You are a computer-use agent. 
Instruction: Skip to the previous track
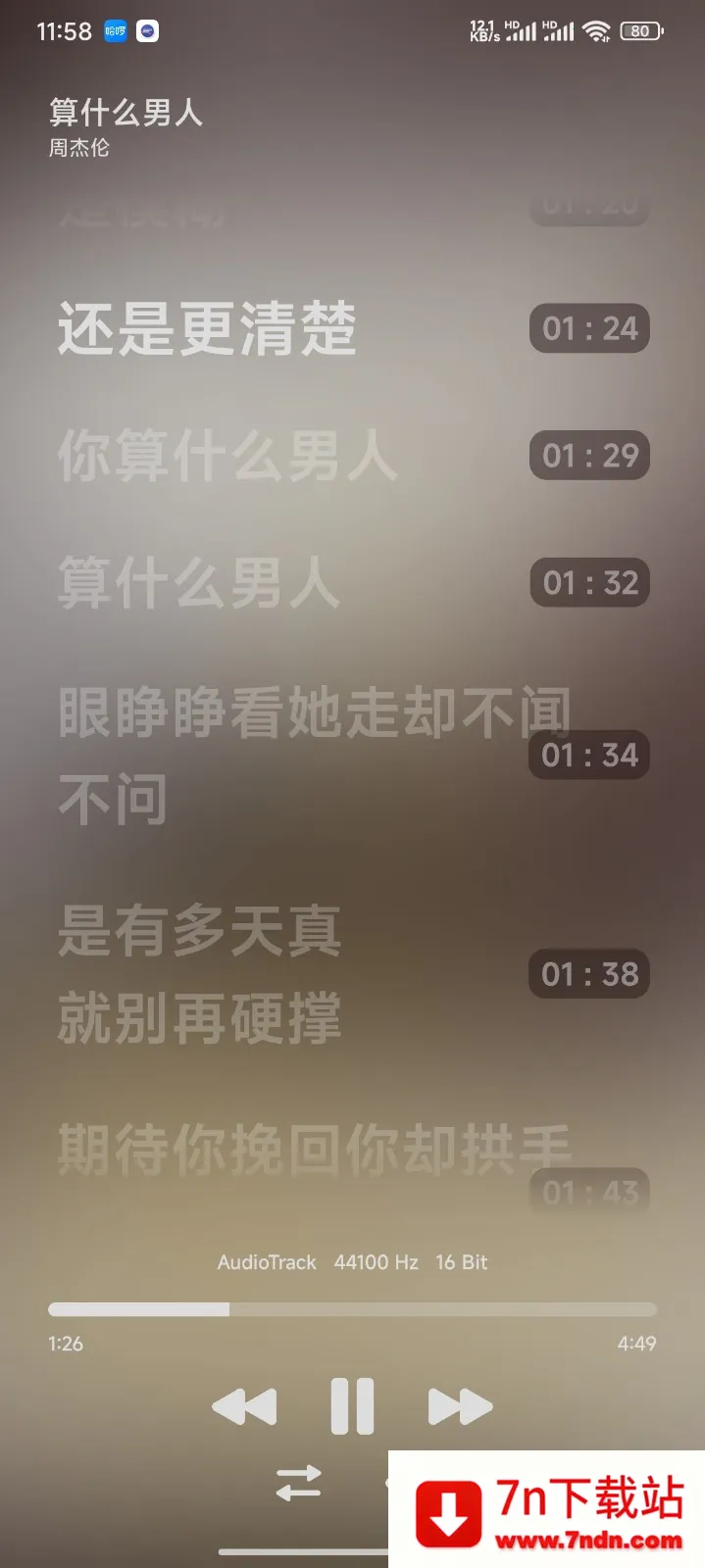[244, 1406]
